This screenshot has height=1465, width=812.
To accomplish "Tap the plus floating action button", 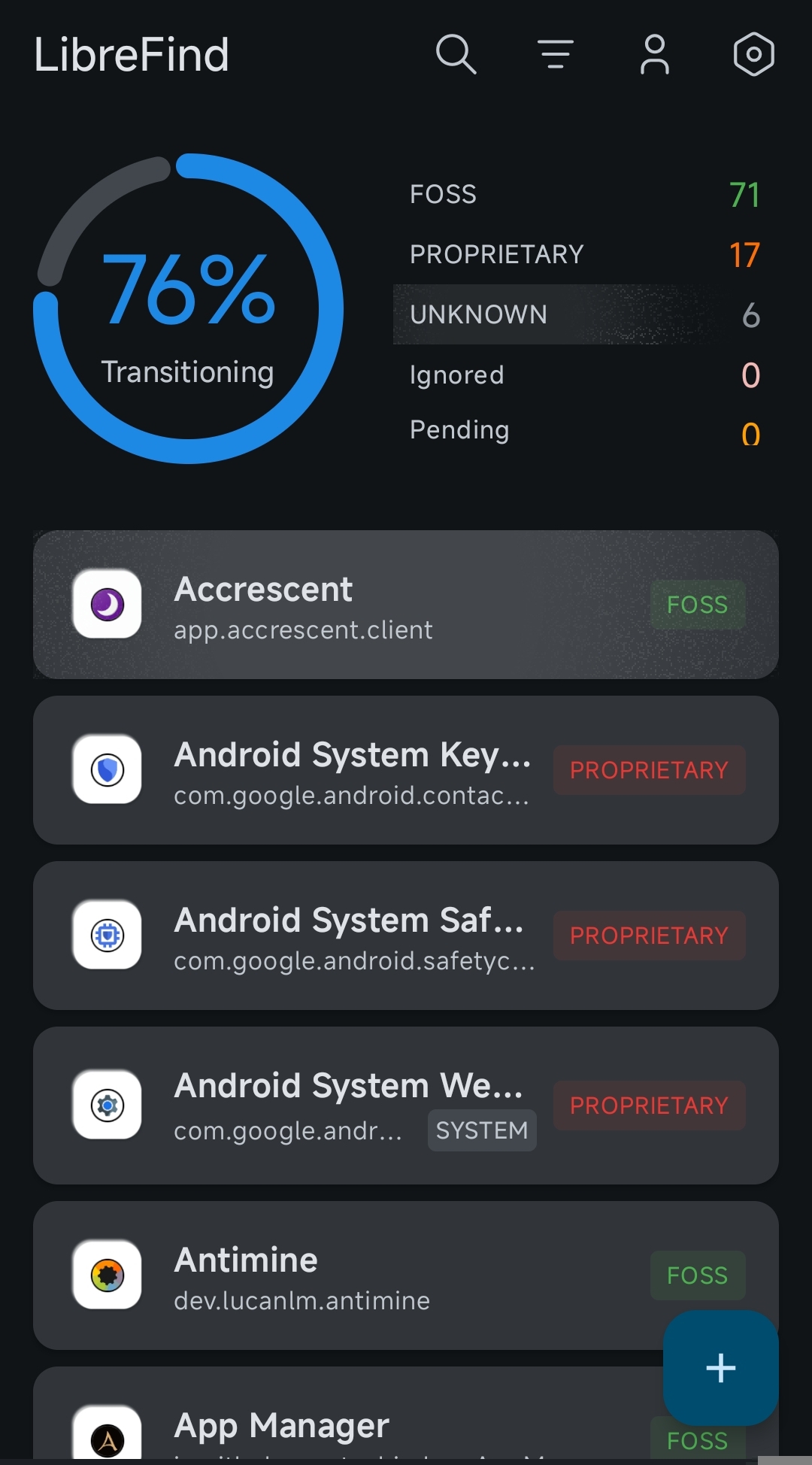I will (720, 1367).
